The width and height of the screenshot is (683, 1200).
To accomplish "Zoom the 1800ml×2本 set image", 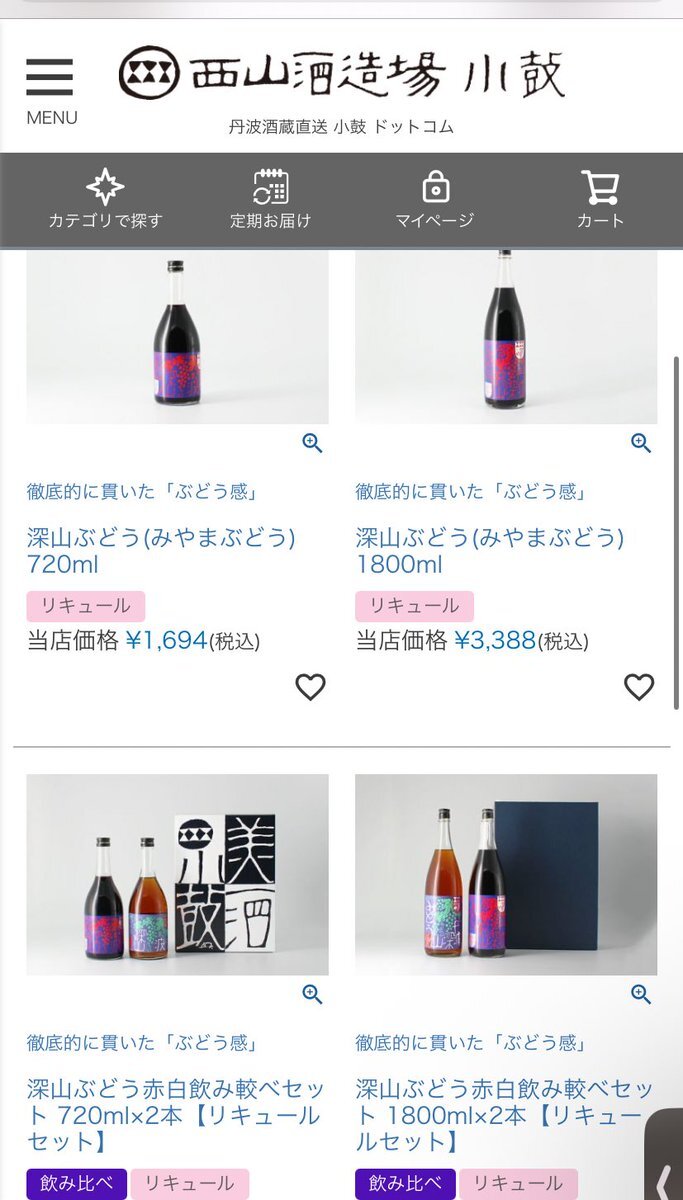I will point(641,994).
